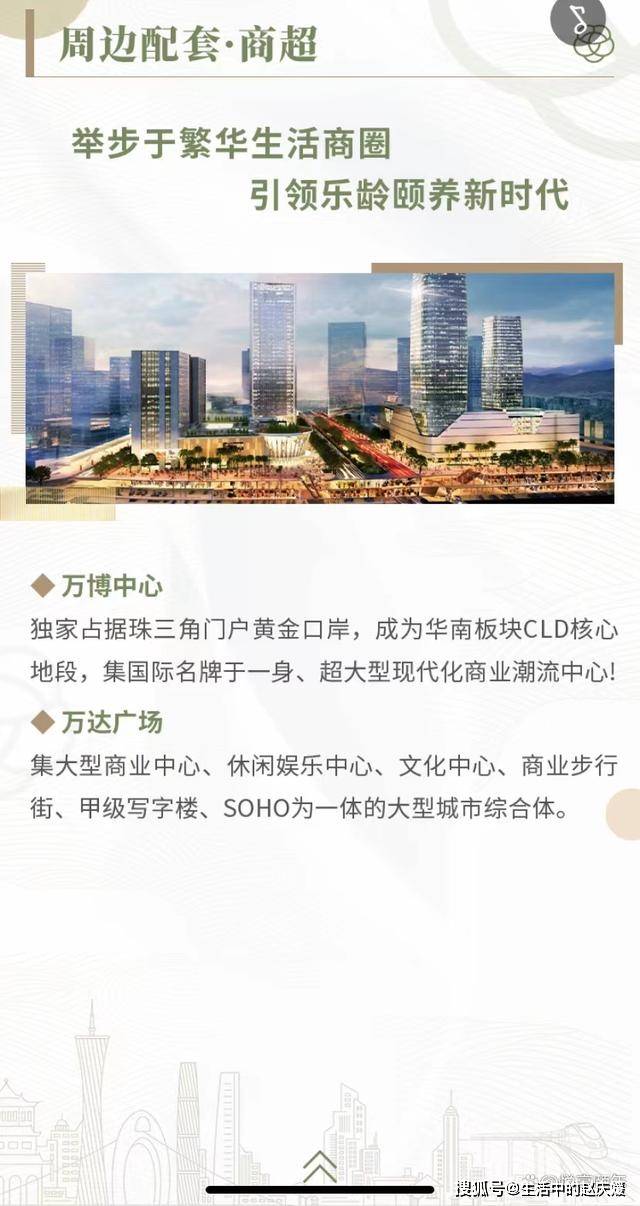Toggle the background music note icon
Screen dimensions: 640x1206
(578, 19)
